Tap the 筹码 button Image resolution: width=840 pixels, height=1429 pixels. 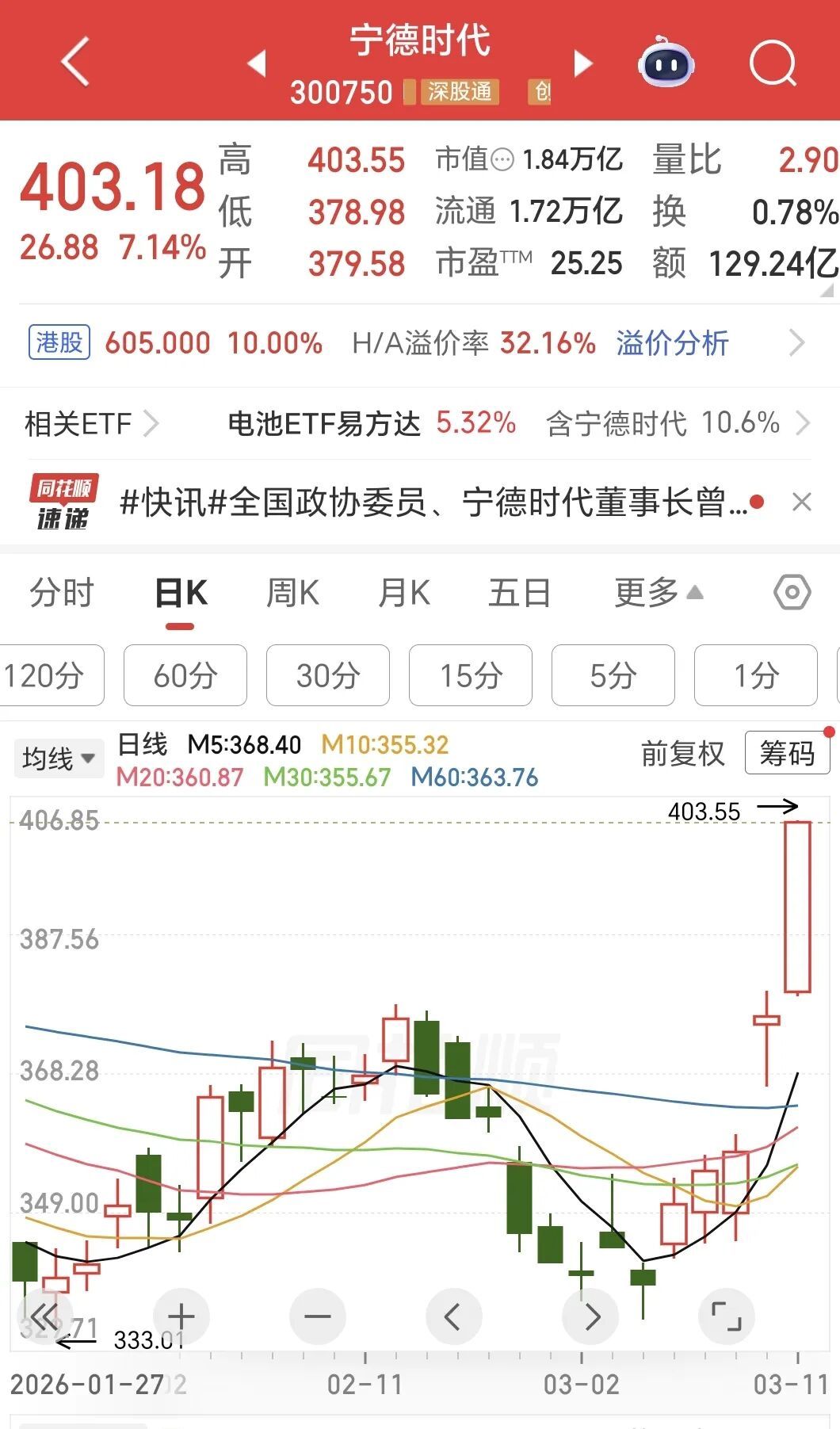[x=787, y=753]
